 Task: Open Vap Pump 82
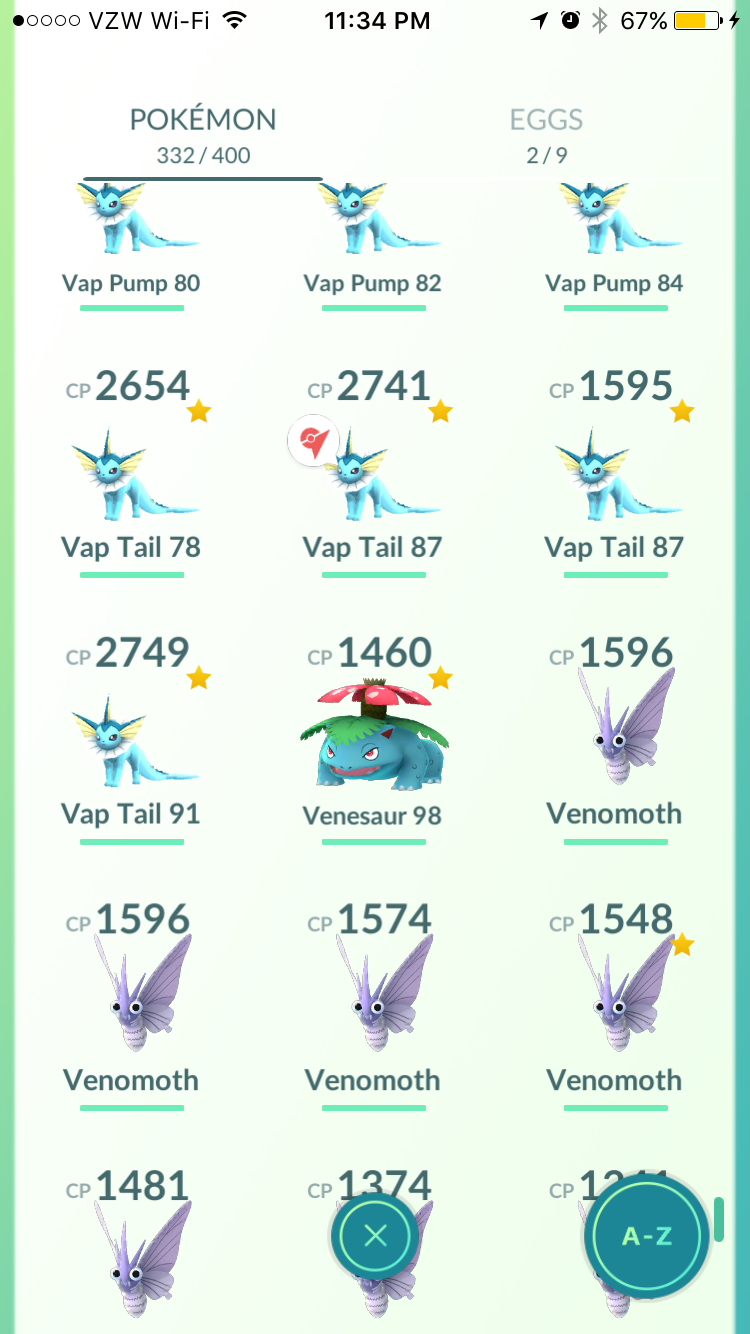373,245
